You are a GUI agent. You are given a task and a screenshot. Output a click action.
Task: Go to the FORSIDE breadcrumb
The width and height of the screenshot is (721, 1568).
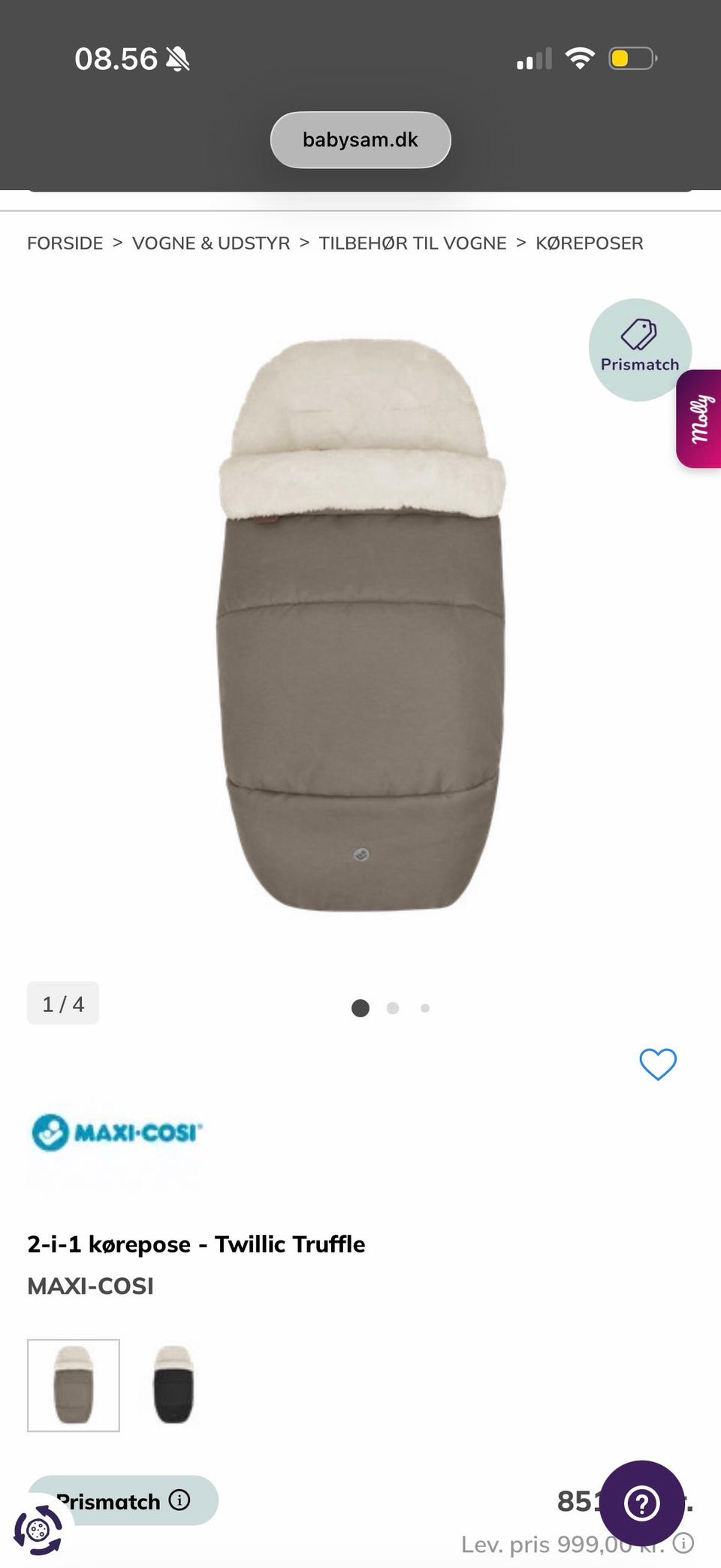click(x=65, y=243)
